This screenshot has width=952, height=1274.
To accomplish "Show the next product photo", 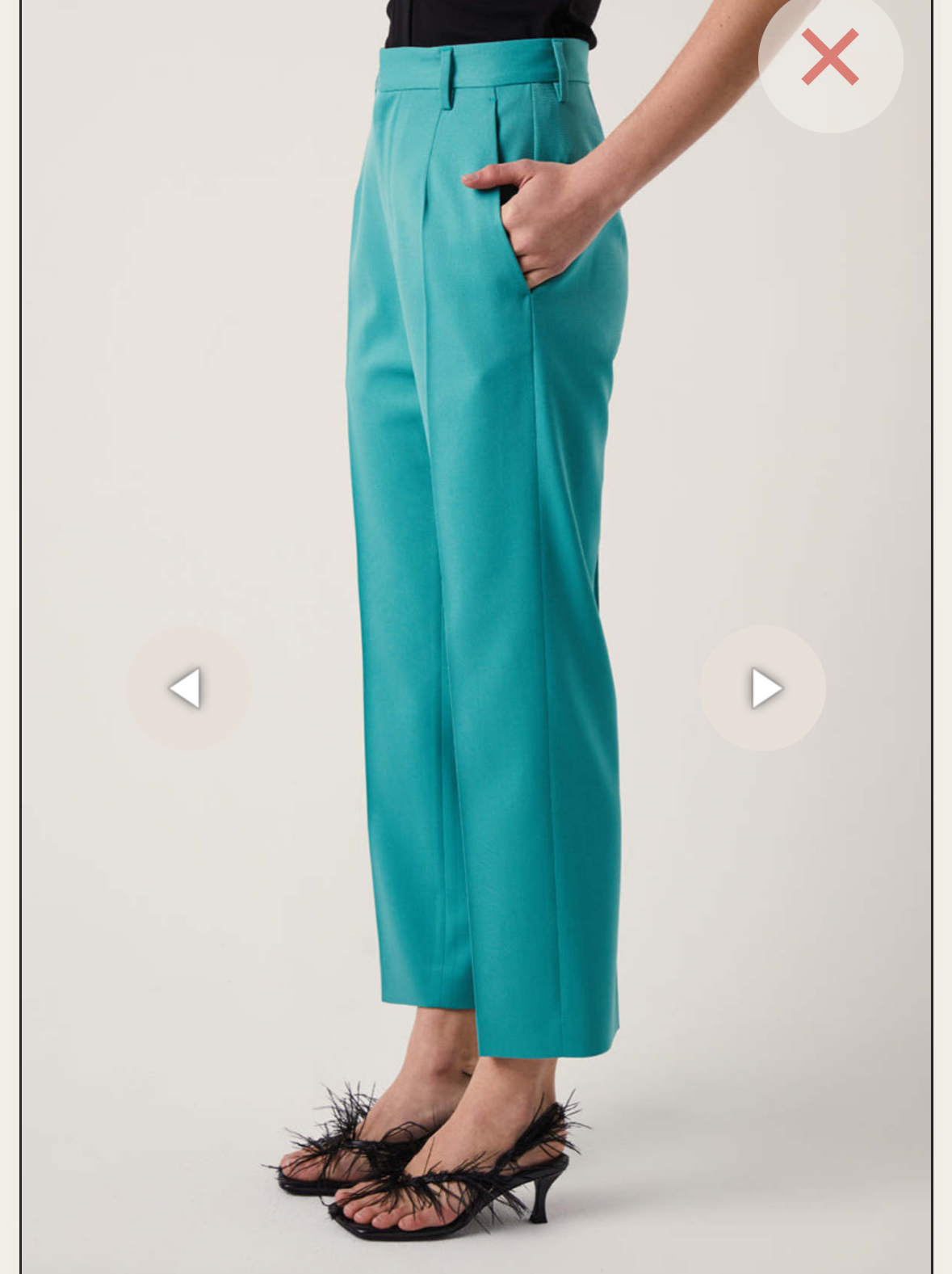I will tap(762, 688).
